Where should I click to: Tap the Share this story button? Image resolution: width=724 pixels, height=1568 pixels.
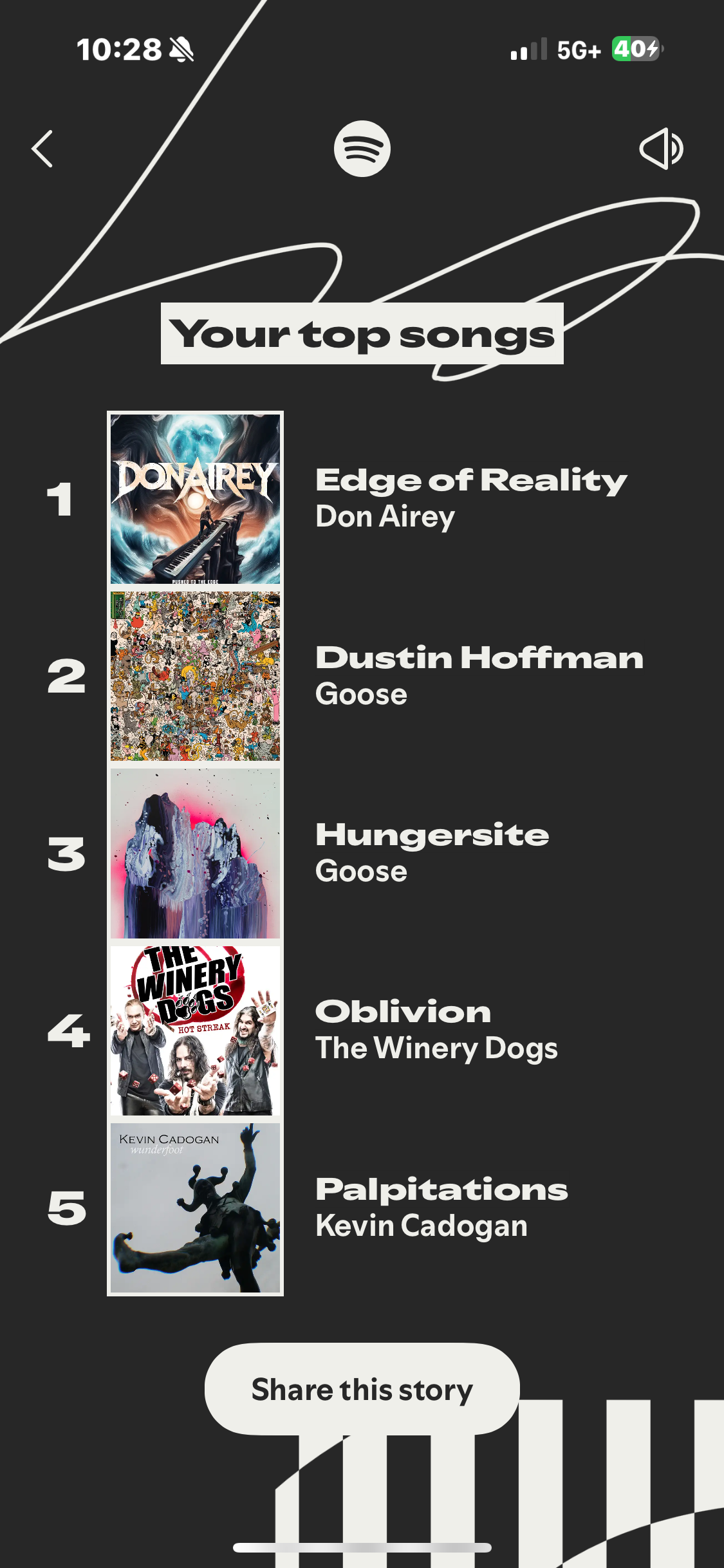(362, 1389)
